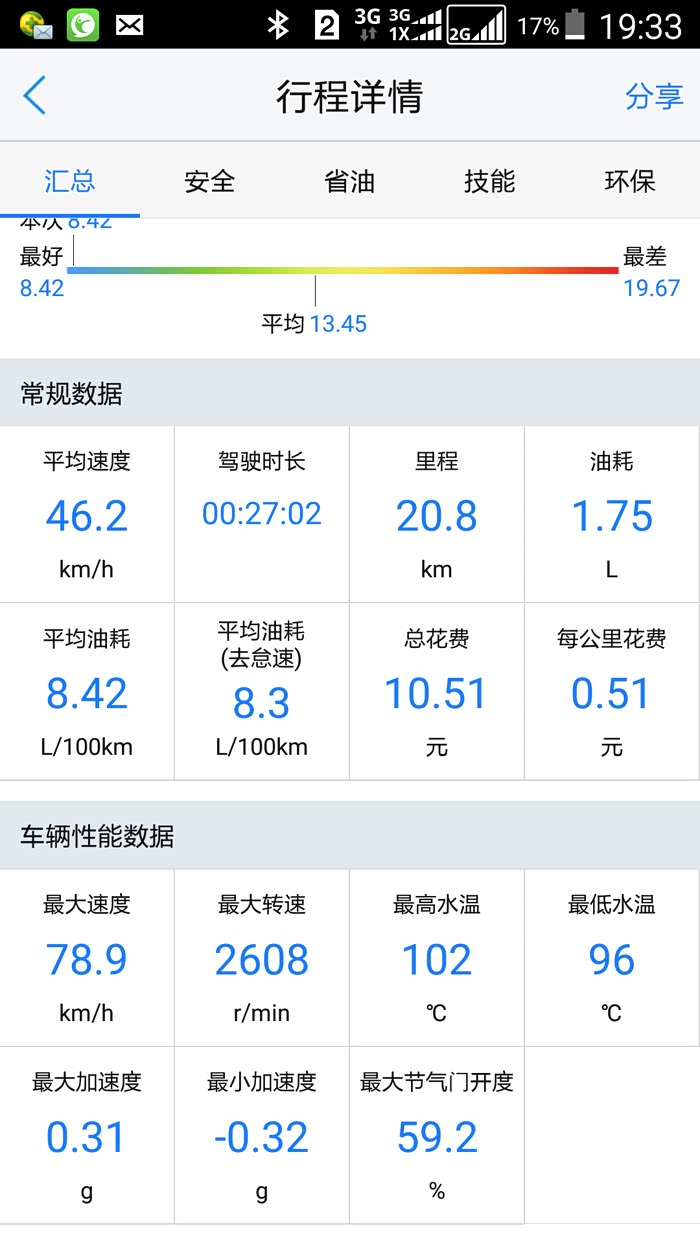The image size is (700, 1244).
Task: Switch to the 技能 skills tab
Action: click(x=490, y=181)
